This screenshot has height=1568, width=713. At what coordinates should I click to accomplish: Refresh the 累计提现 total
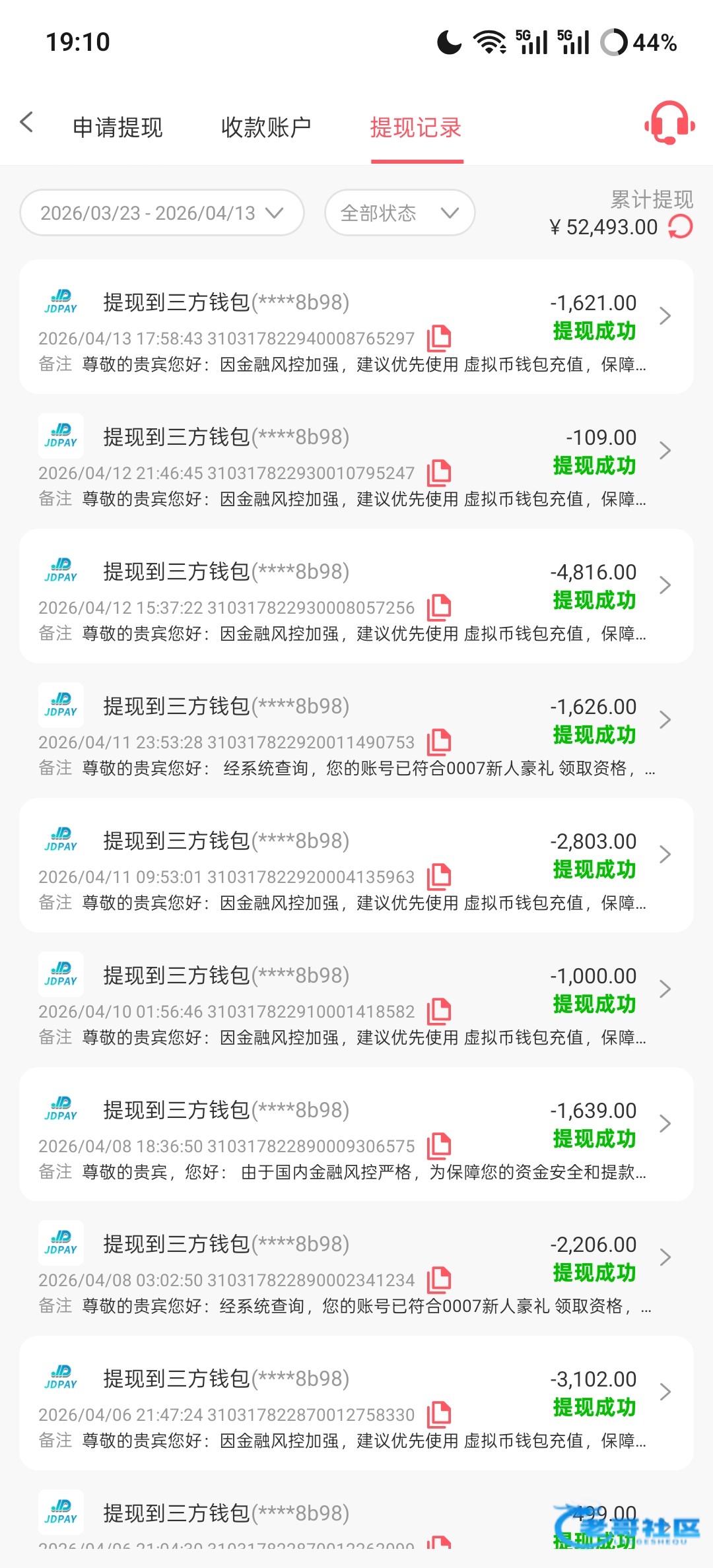tap(681, 228)
